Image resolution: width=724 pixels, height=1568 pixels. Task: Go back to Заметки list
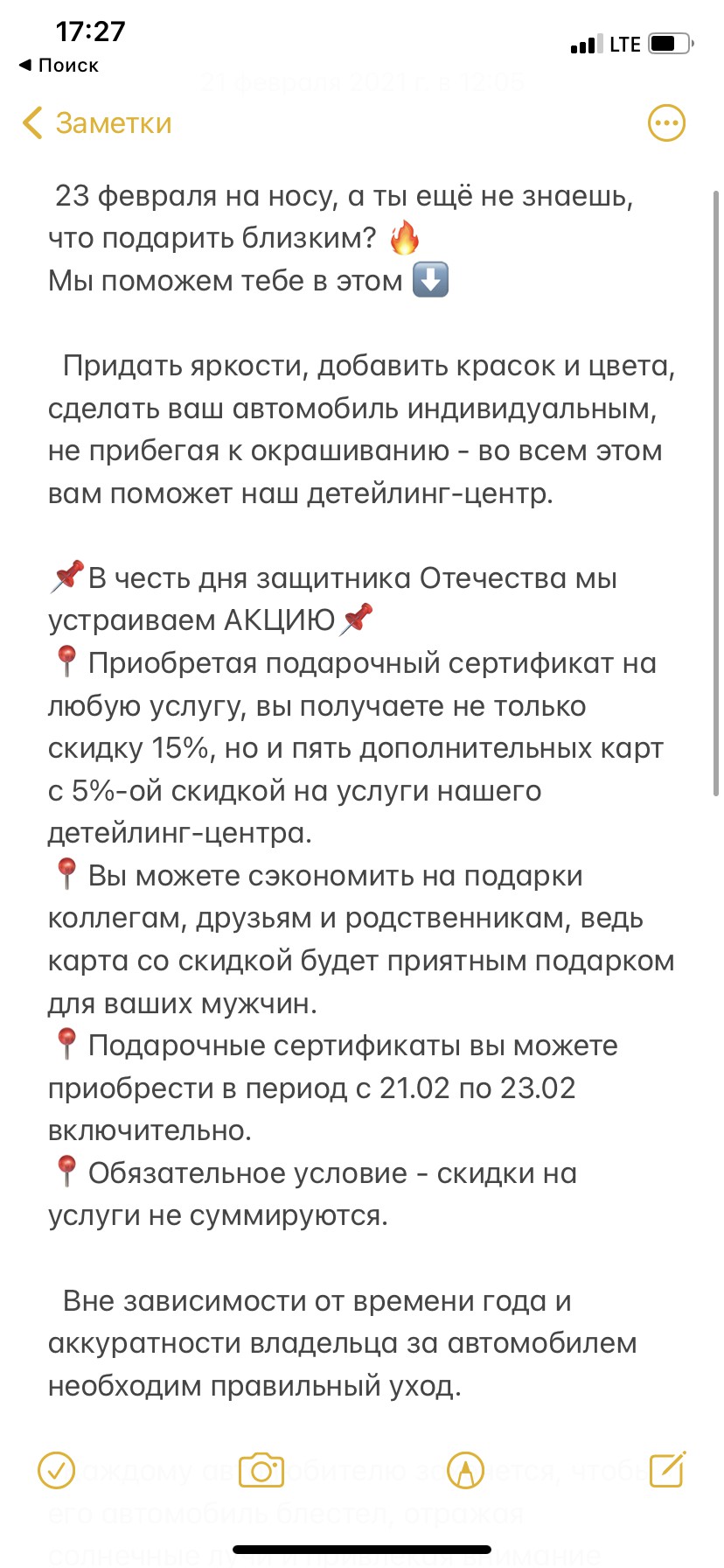96,123
